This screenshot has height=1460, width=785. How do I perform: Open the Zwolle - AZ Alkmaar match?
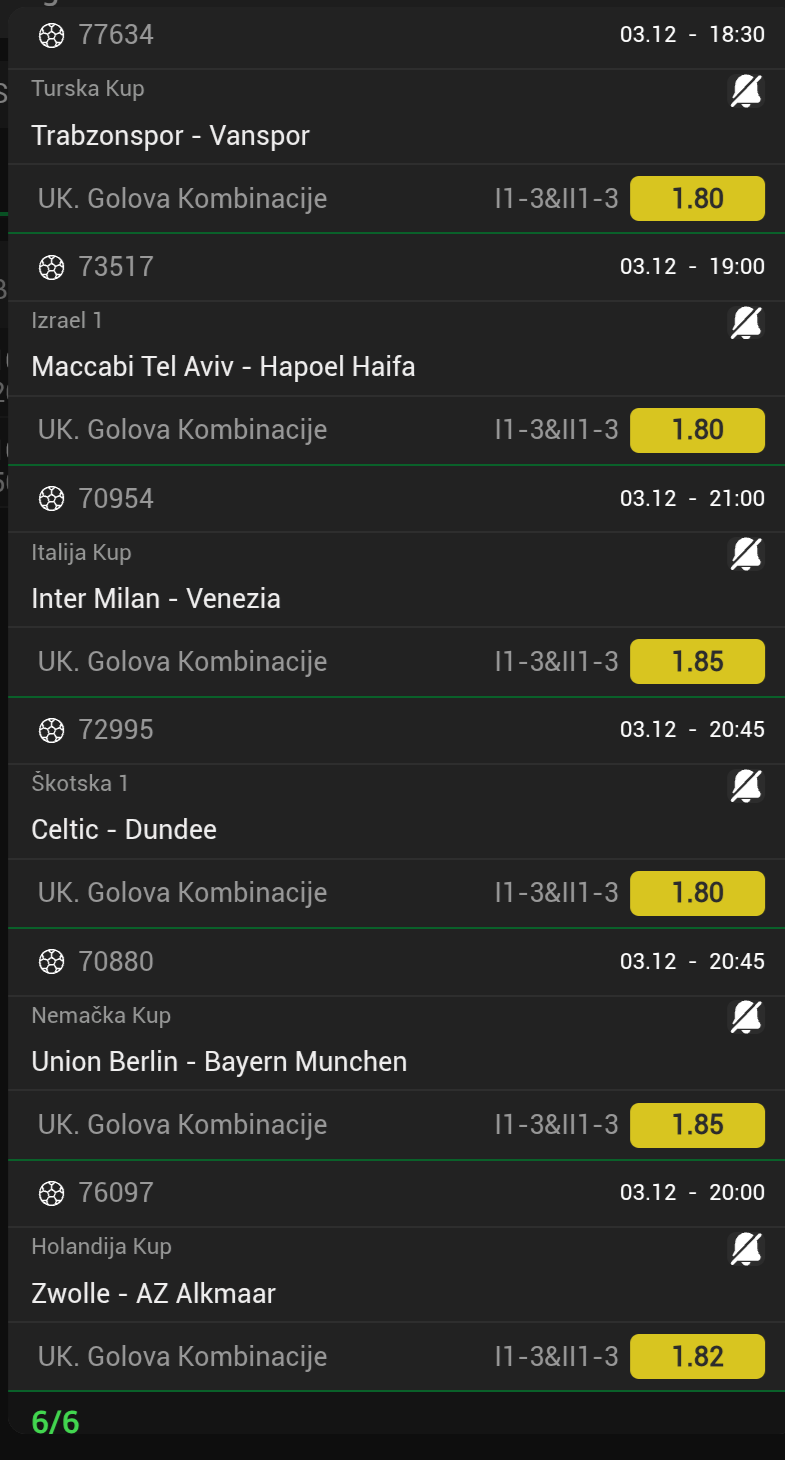[153, 1293]
